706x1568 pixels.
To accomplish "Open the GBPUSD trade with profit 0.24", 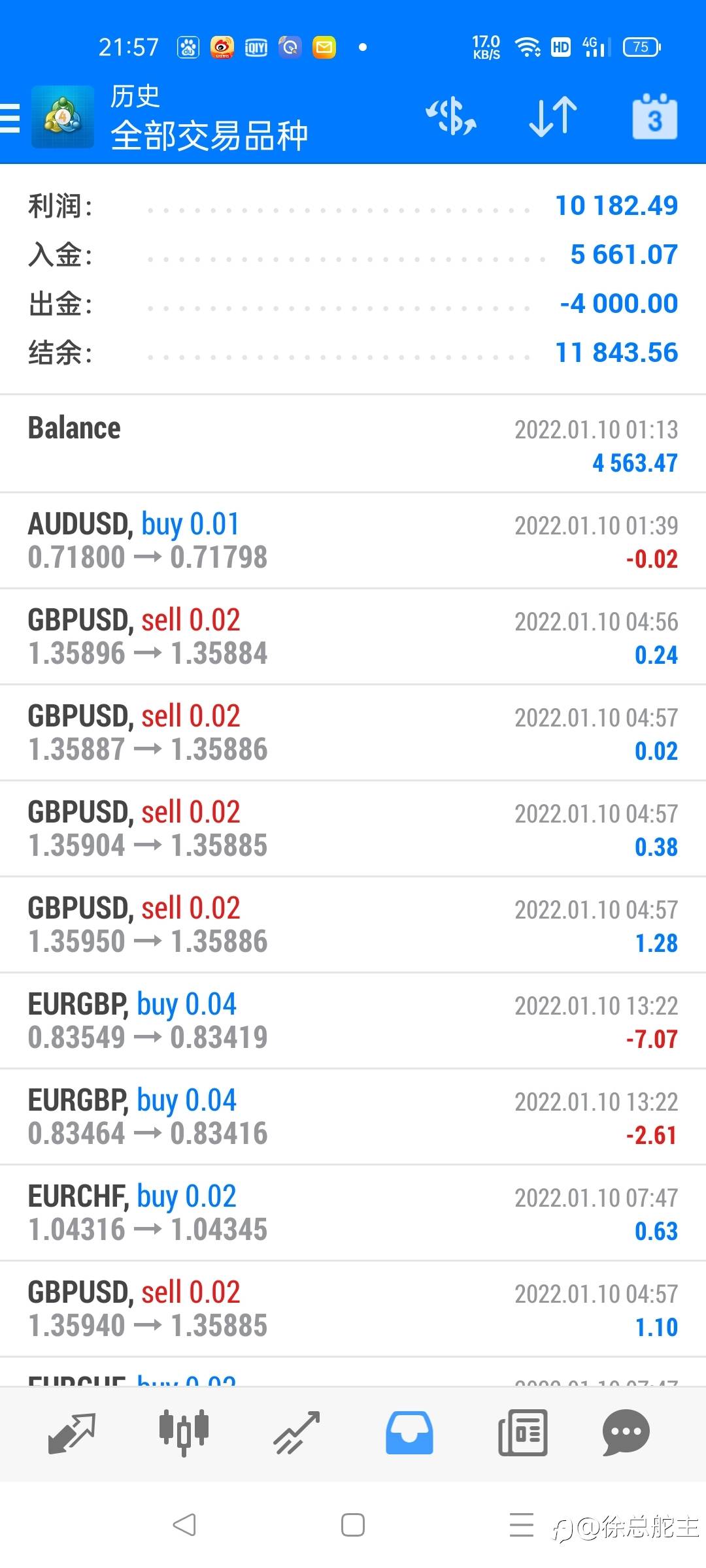I will click(353, 637).
